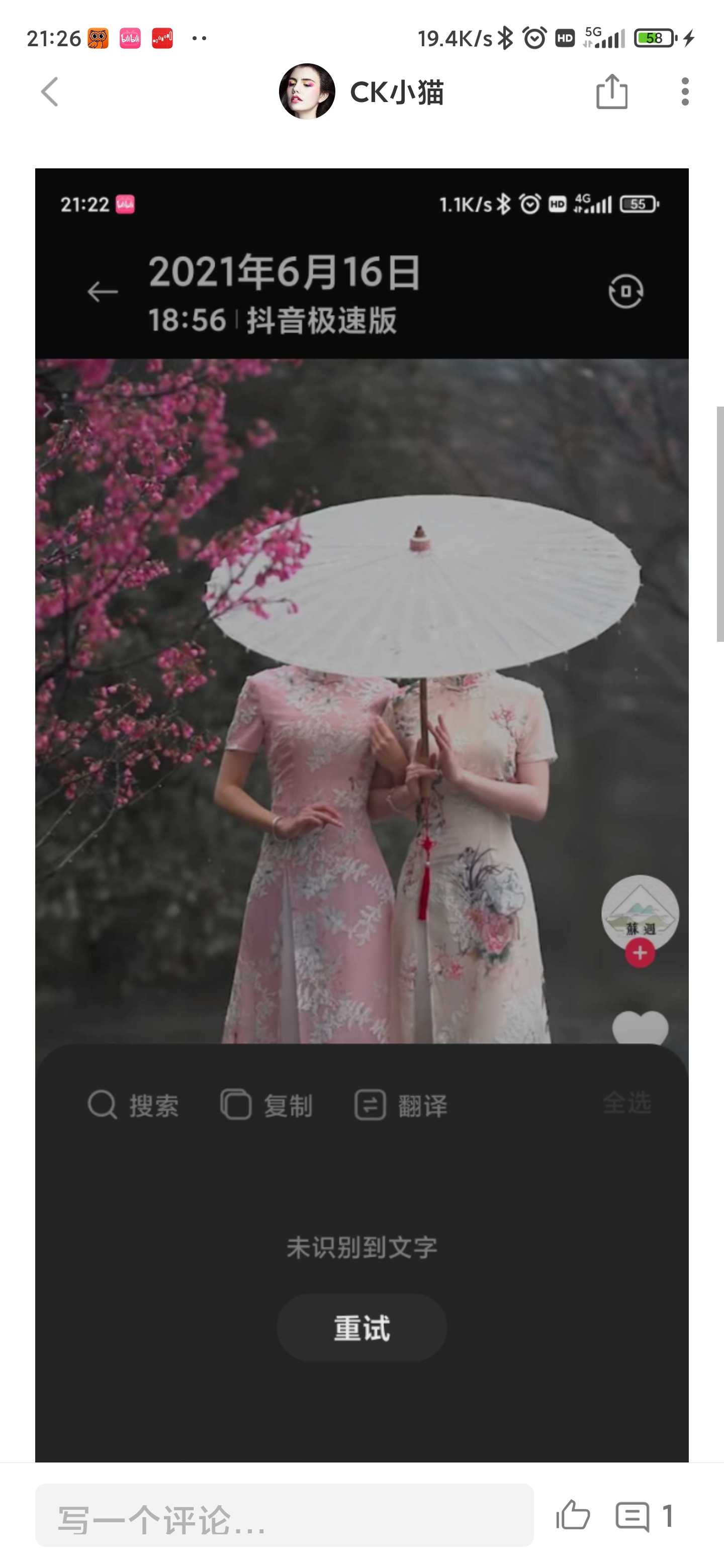Viewport: 724px width, 1568px height.
Task: Tap the 写一个评论 comment field
Action: pyautogui.click(x=285, y=1515)
